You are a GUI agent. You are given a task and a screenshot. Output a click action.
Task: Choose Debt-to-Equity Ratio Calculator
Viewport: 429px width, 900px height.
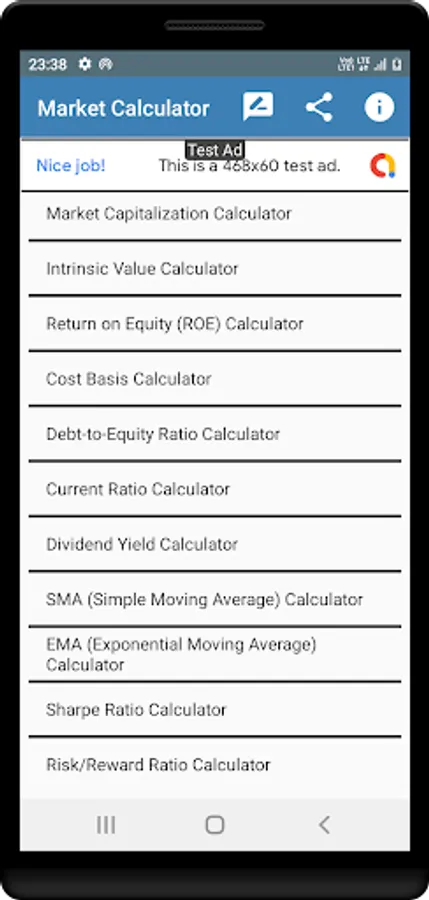(215, 434)
